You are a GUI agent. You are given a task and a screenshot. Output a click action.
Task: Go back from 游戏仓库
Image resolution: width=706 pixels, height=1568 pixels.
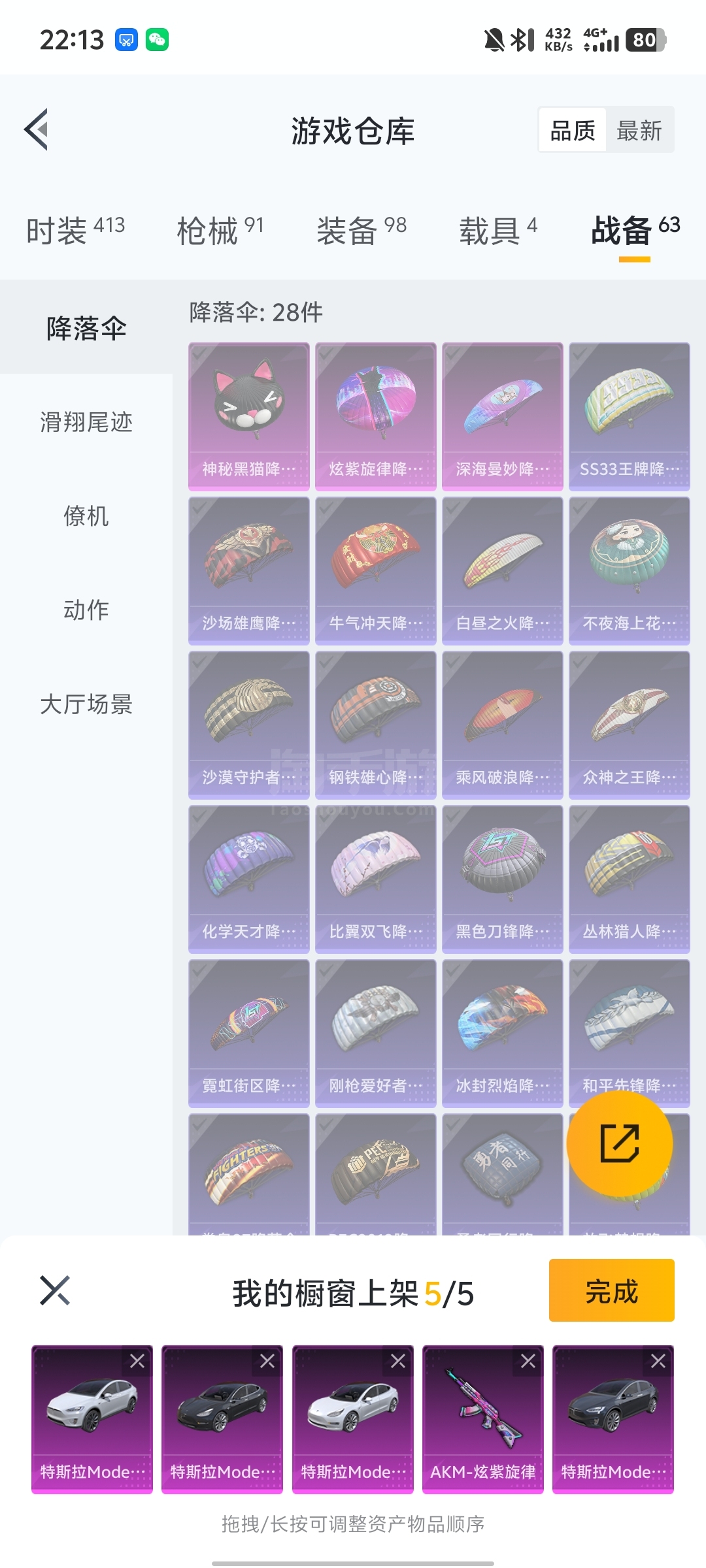tap(37, 129)
